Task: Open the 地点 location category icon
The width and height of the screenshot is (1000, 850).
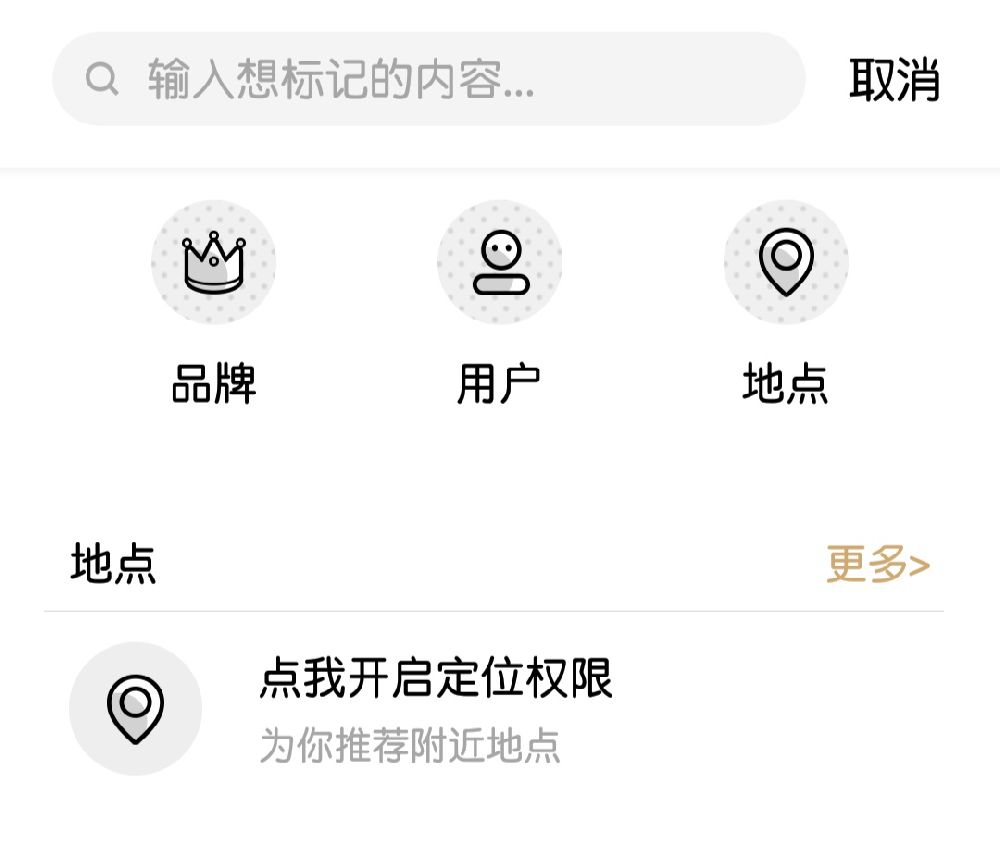Action: [x=786, y=262]
